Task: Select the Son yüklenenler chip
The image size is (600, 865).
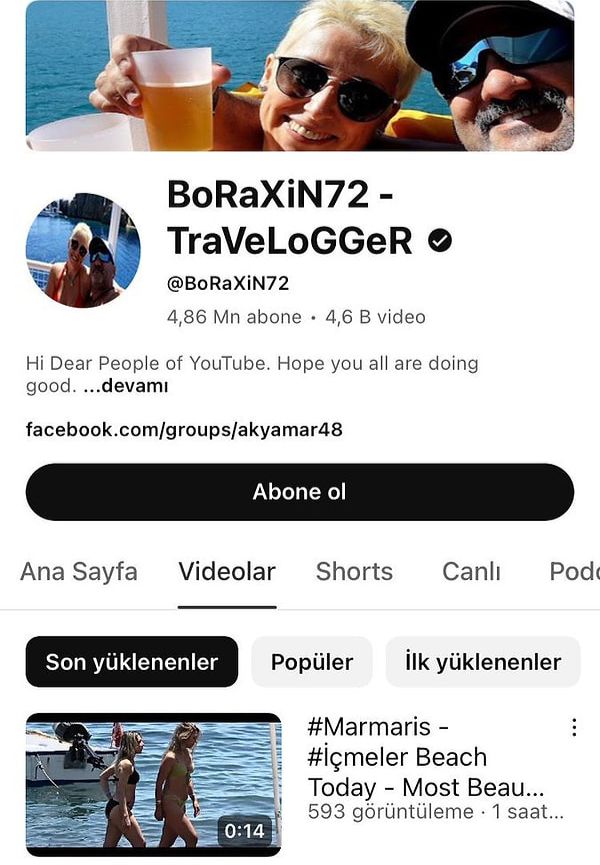Action: [132, 662]
